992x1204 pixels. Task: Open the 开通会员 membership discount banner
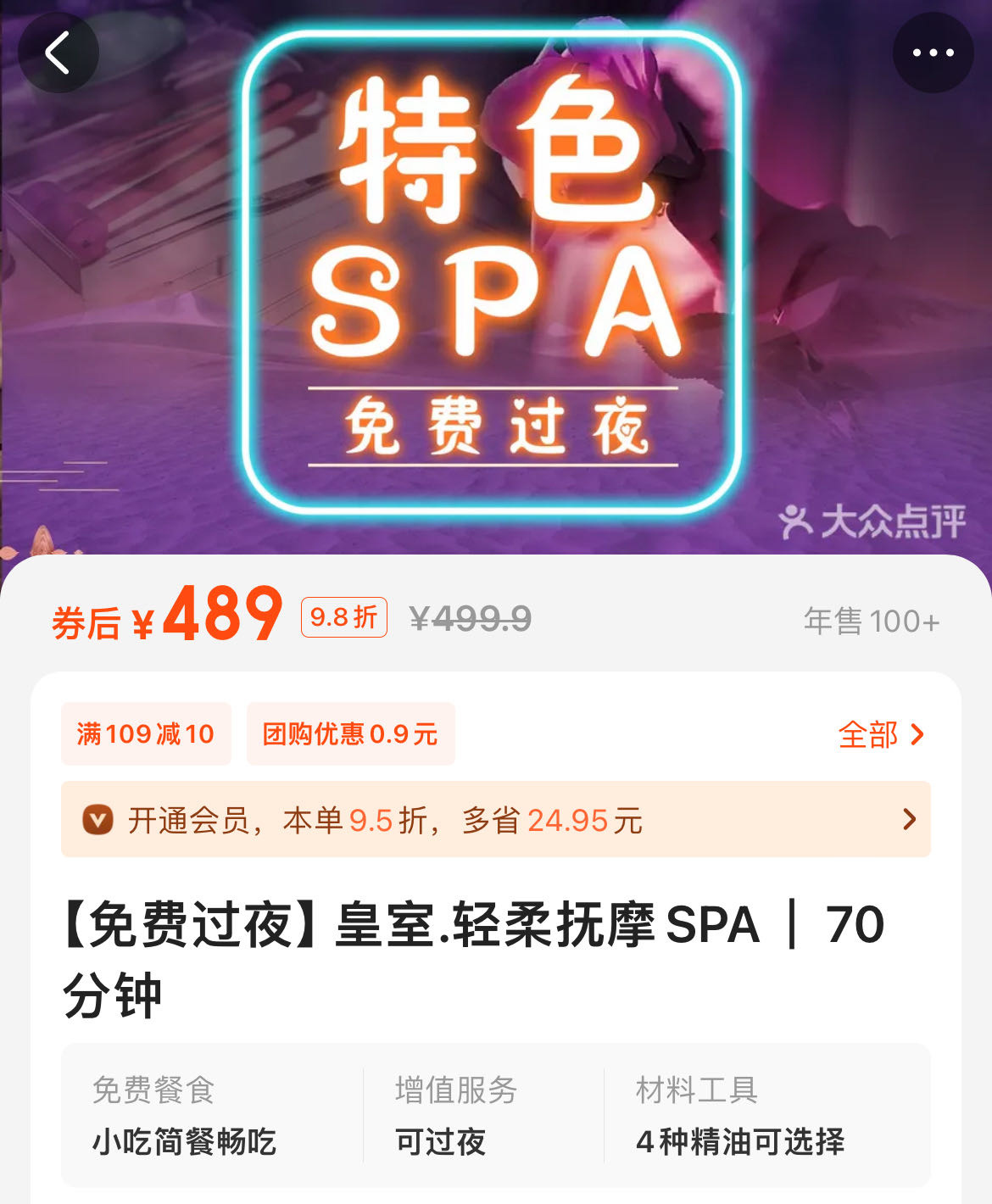(495, 820)
